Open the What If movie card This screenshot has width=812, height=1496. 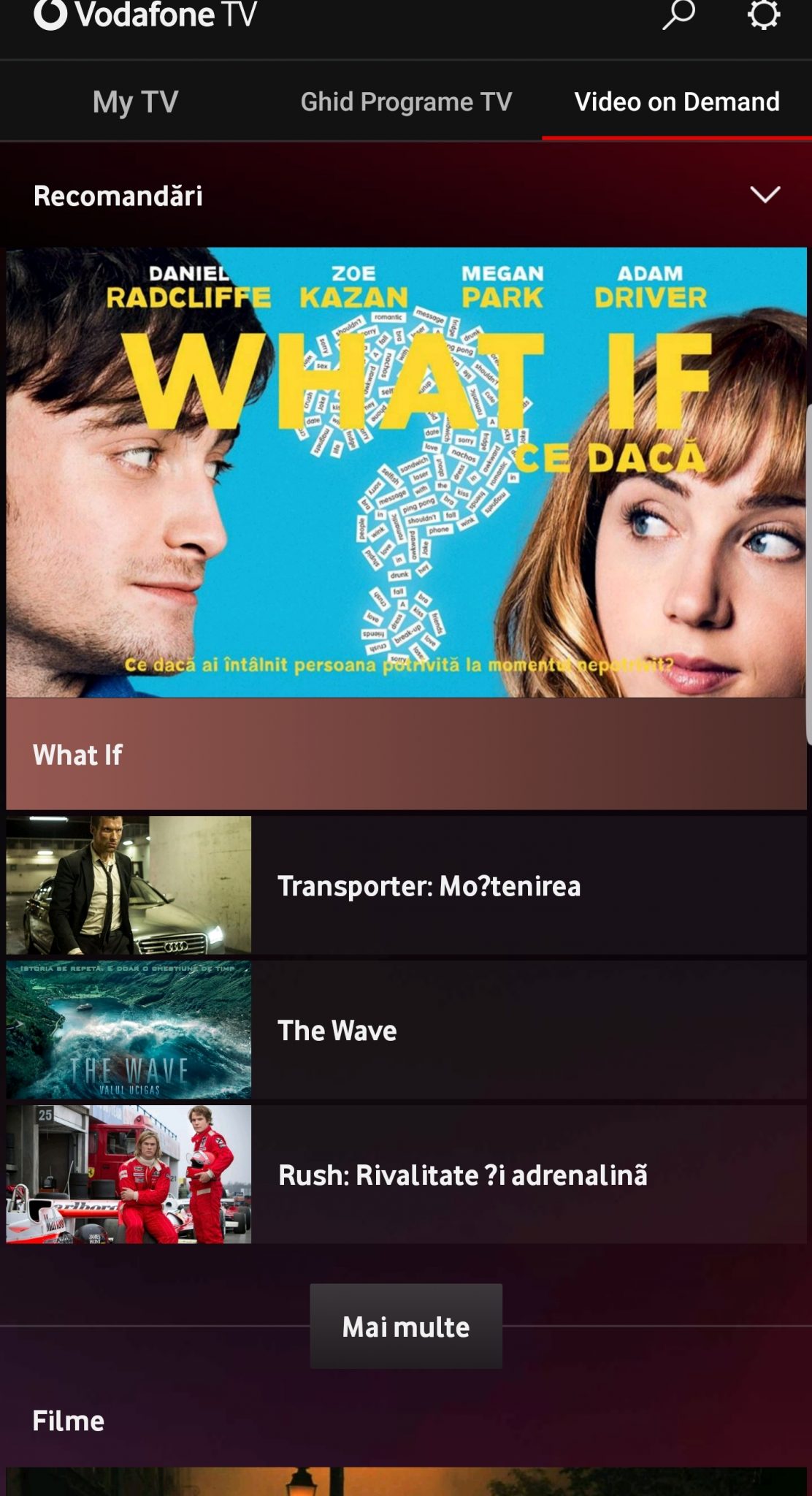point(406,526)
